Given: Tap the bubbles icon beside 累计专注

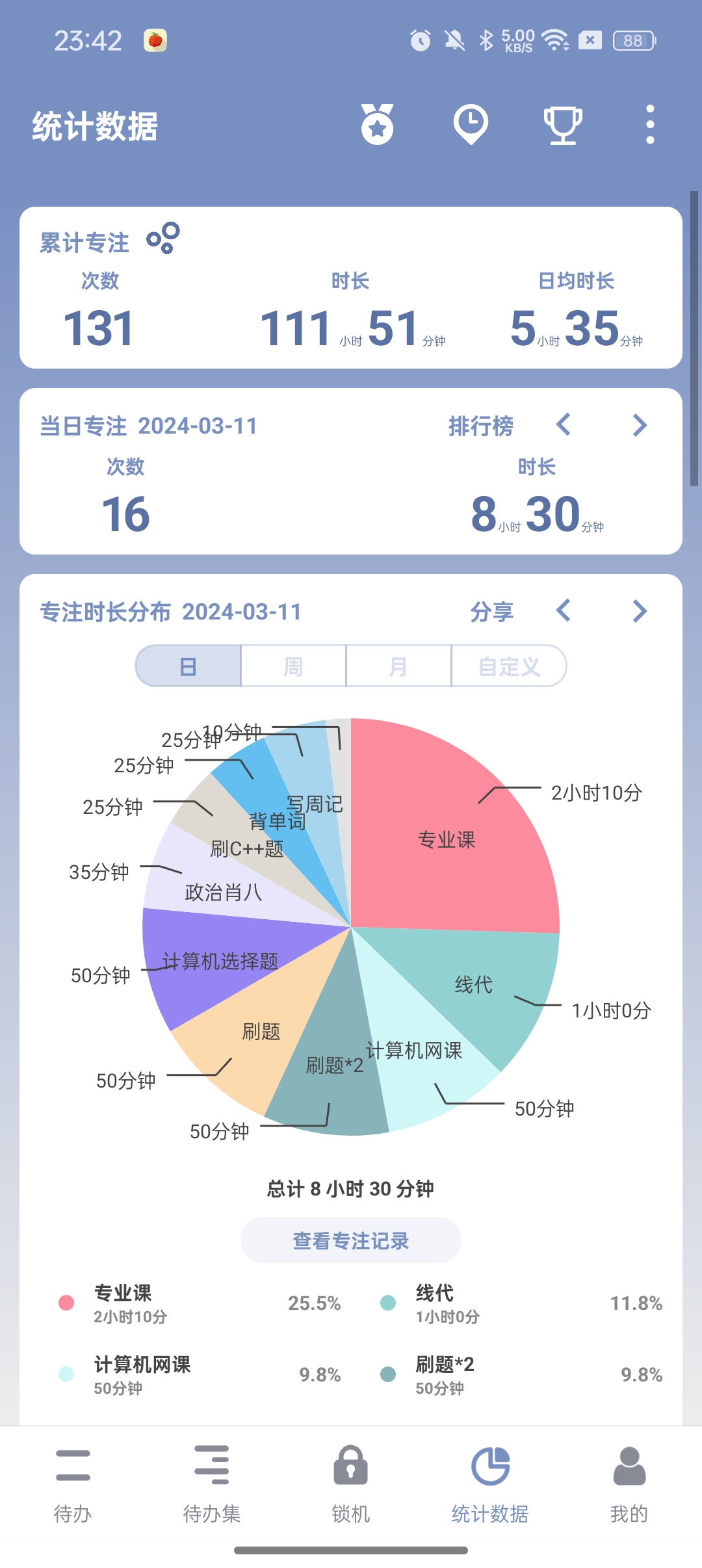Looking at the screenshot, I should click(x=163, y=238).
